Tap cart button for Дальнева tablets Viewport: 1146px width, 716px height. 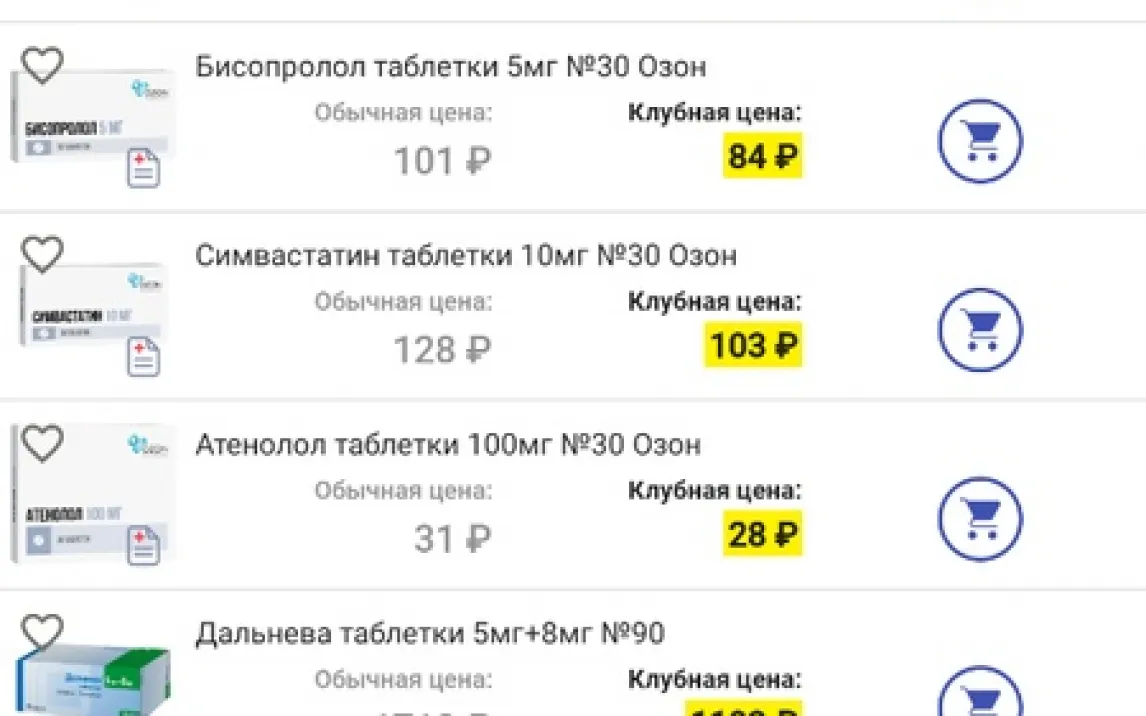980,695
